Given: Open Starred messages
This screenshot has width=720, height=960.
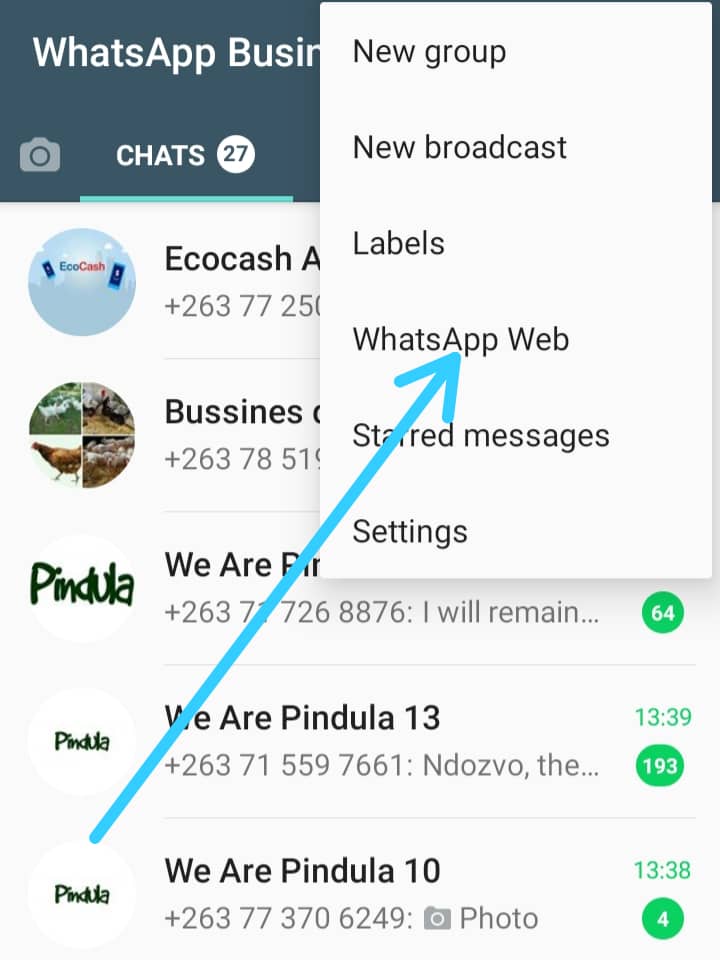Looking at the screenshot, I should (481, 435).
